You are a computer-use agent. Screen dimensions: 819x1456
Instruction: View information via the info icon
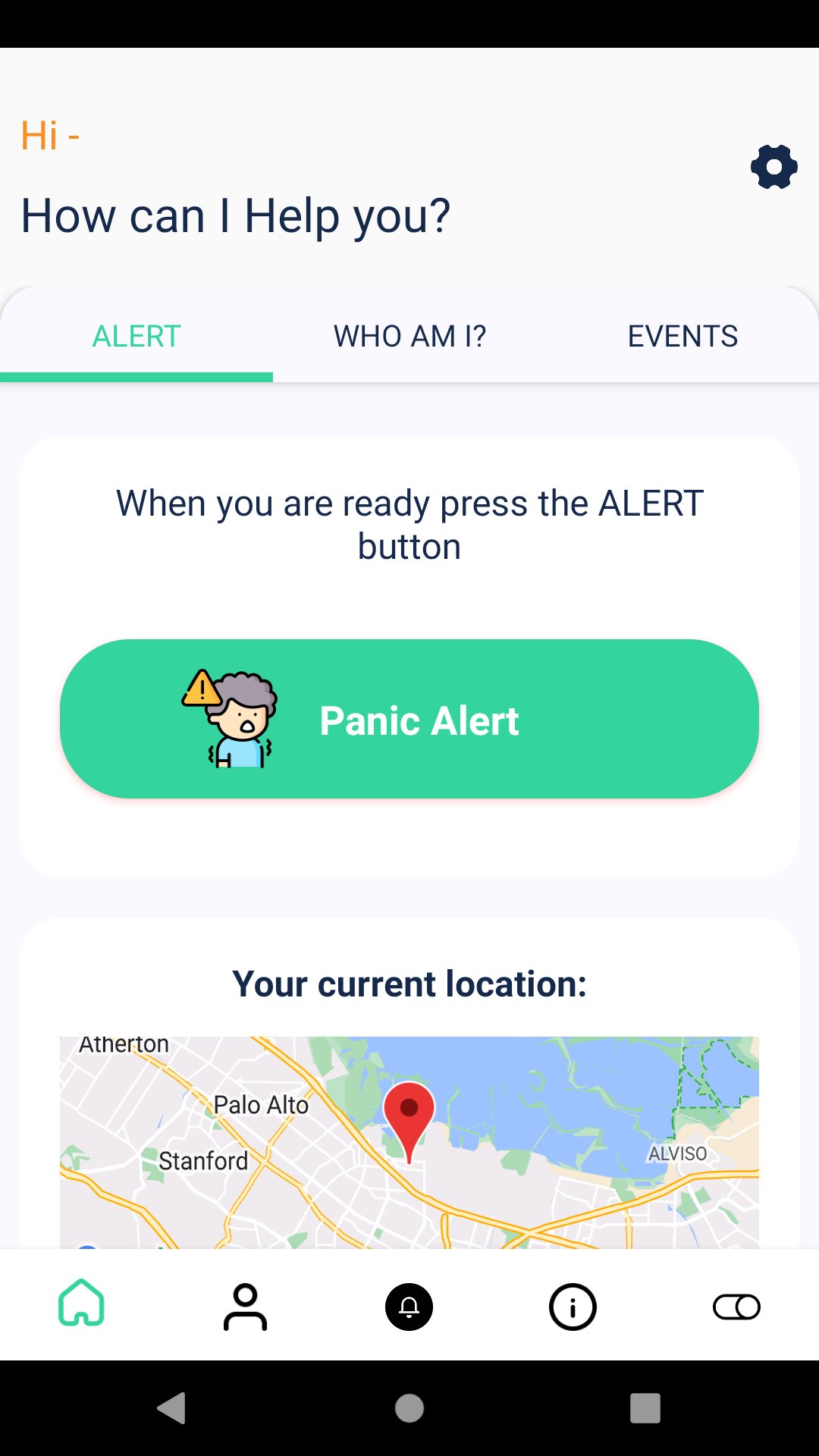573,1307
